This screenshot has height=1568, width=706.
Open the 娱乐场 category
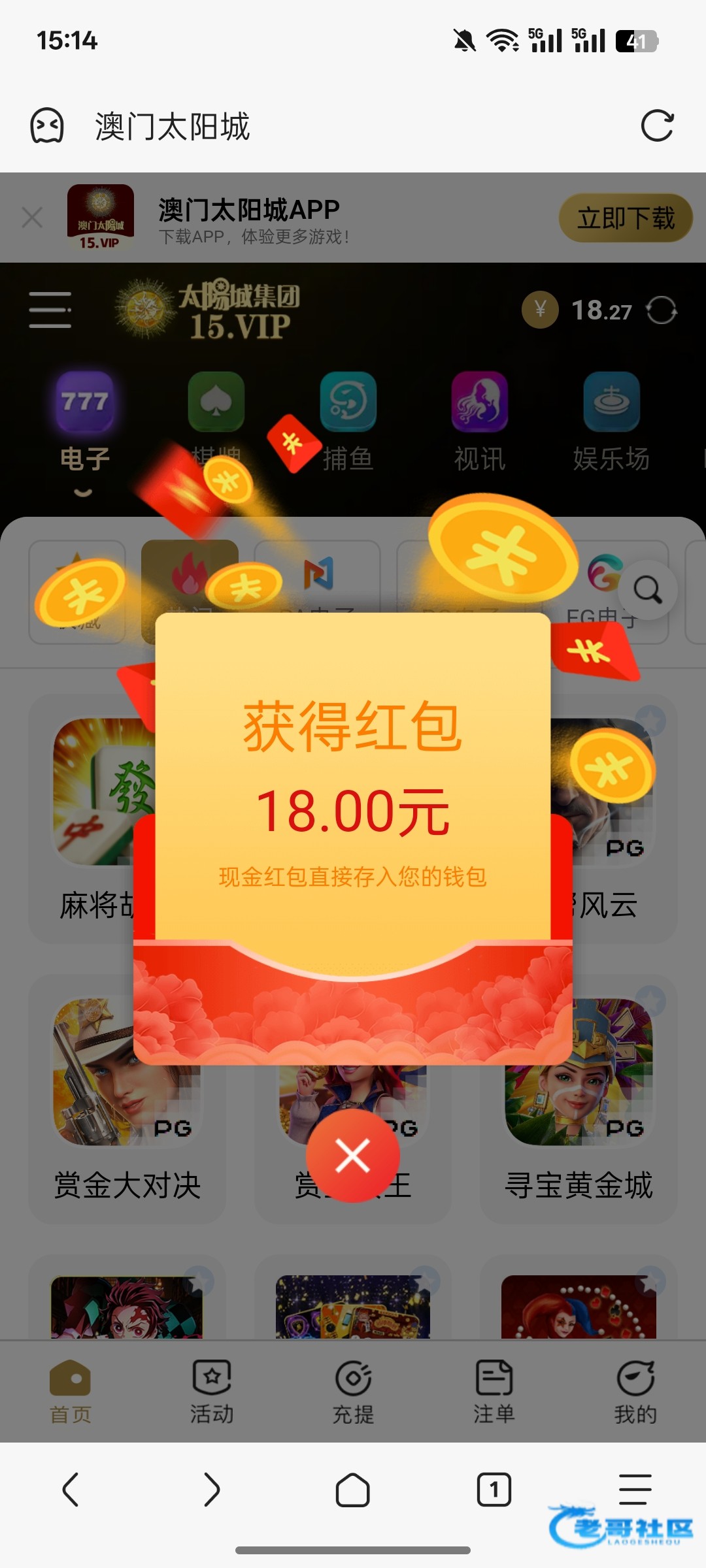click(x=611, y=422)
